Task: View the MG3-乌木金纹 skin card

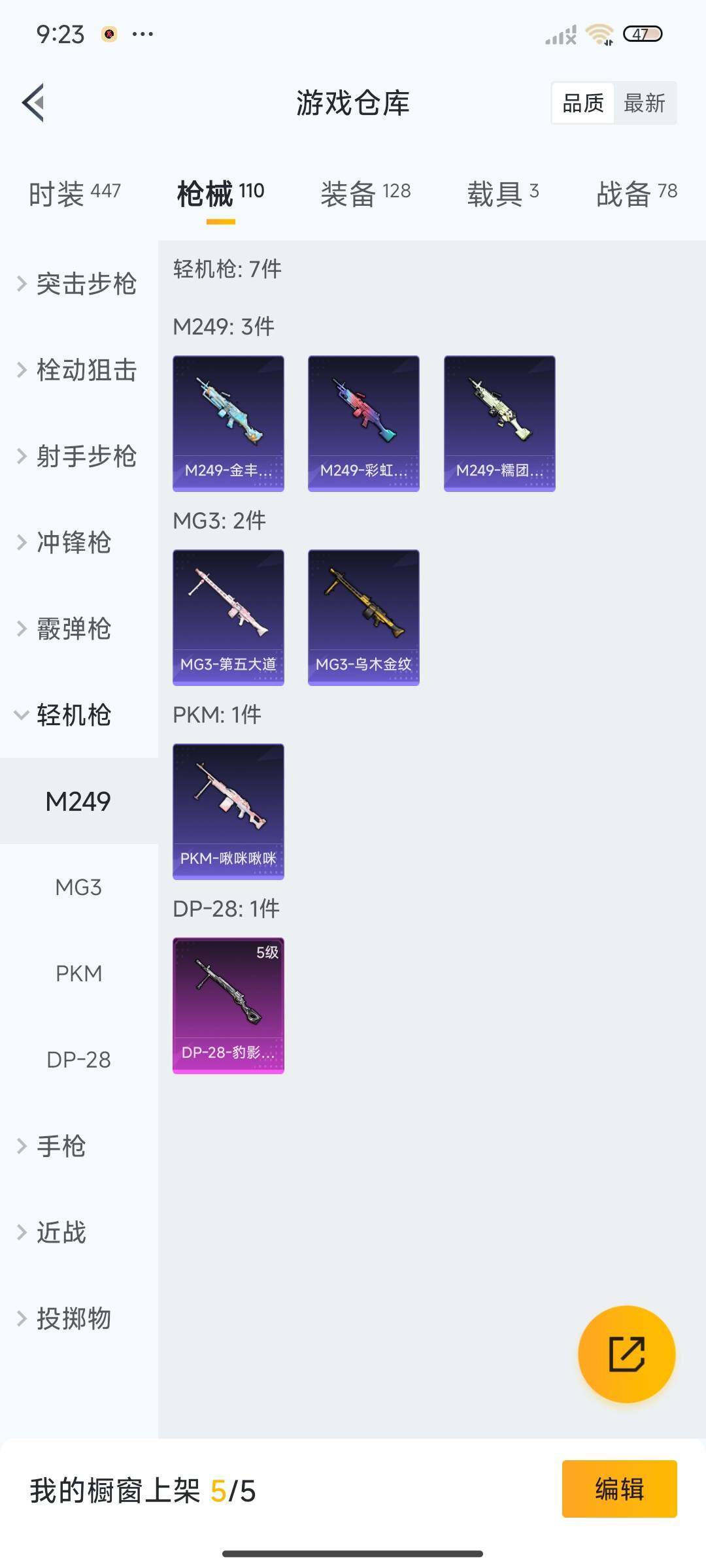Action: click(363, 617)
